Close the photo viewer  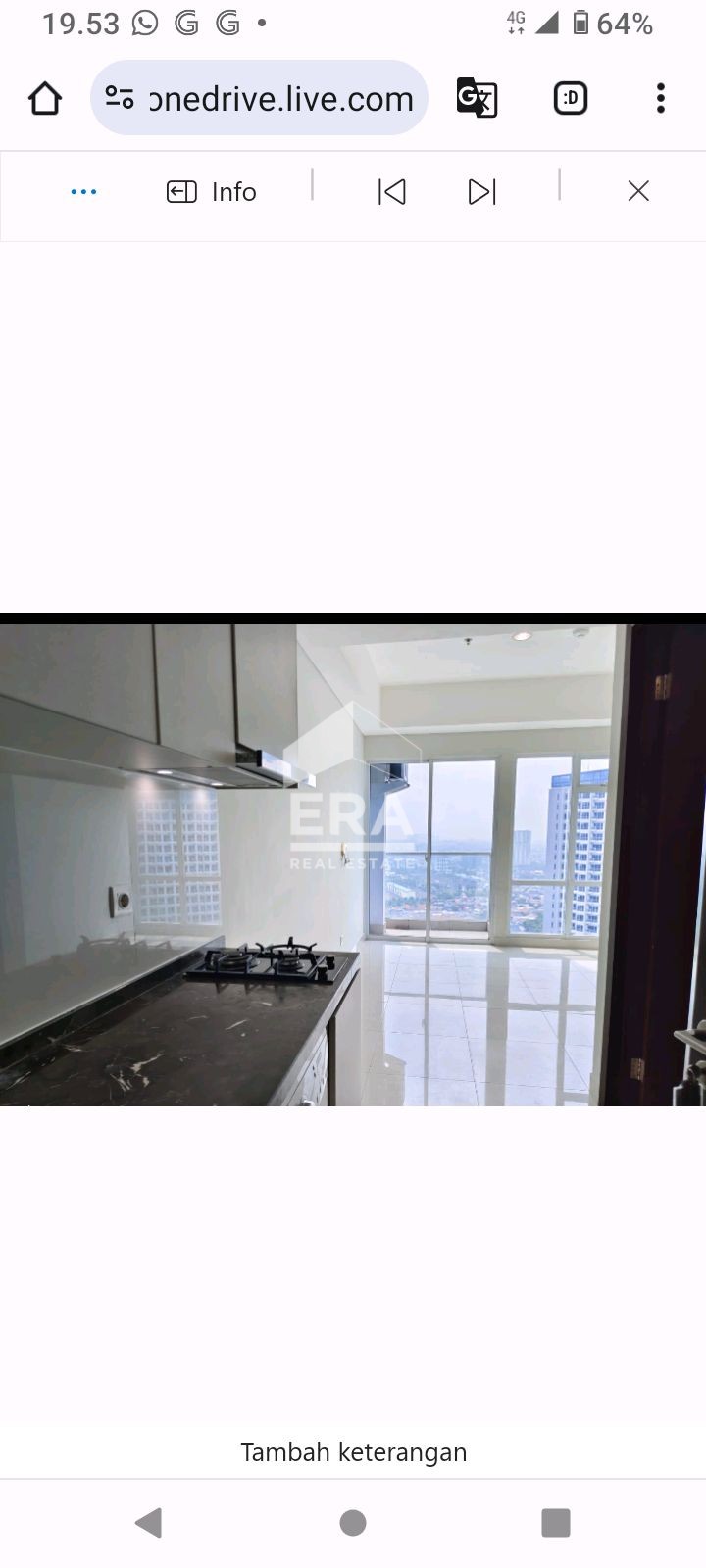pyautogui.click(x=638, y=192)
